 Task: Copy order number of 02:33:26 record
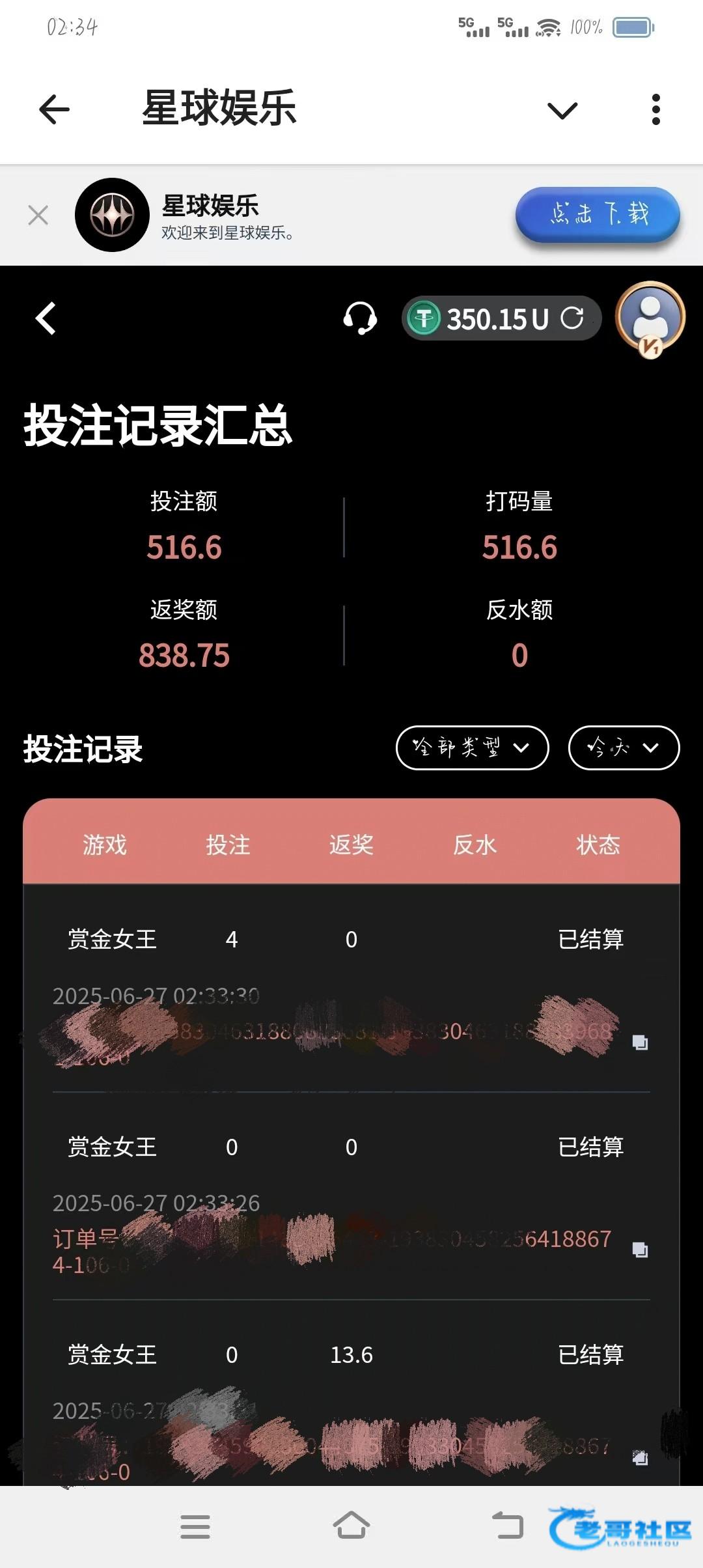[x=641, y=1250]
